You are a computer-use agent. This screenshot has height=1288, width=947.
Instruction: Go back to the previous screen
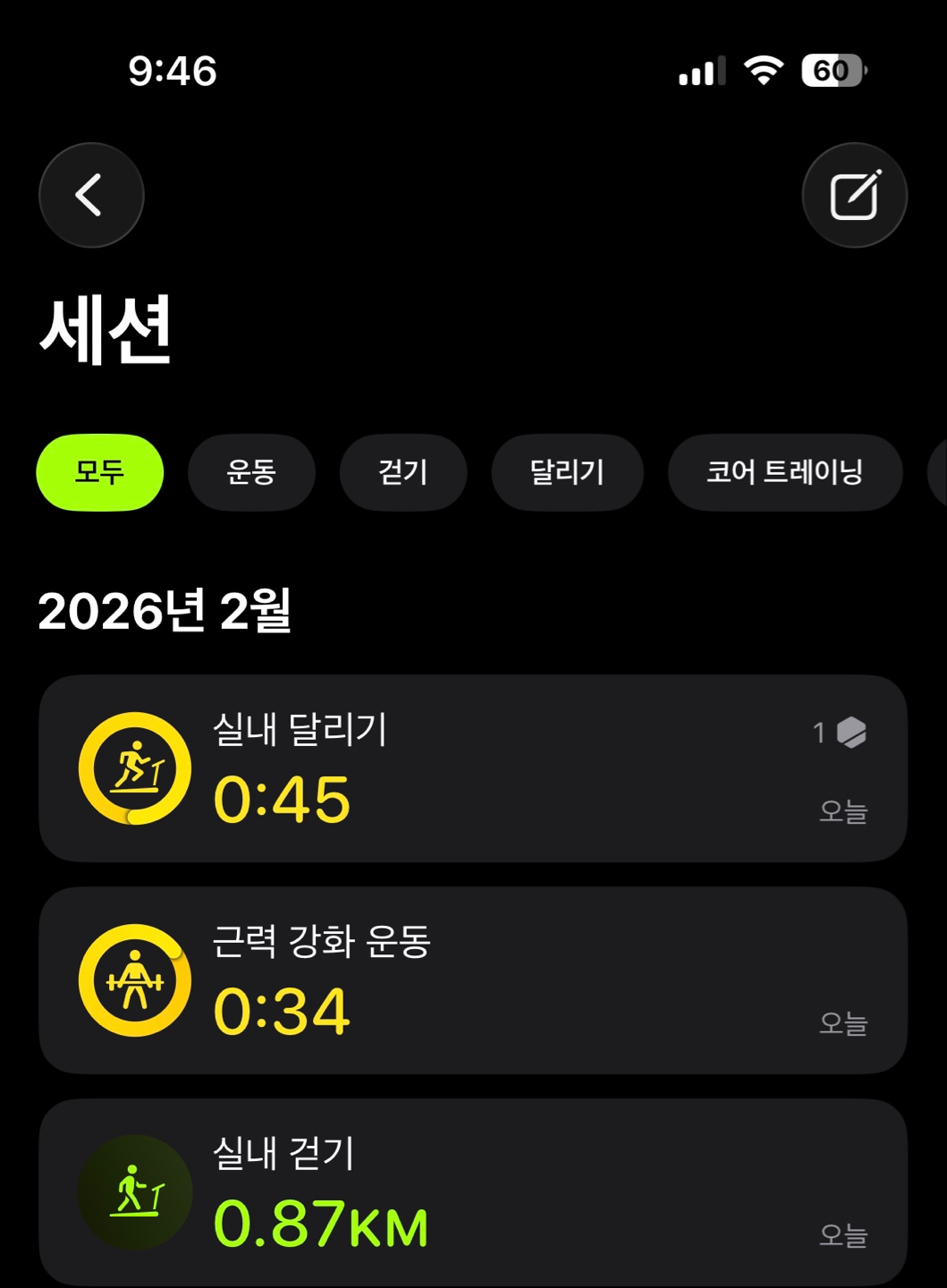(x=91, y=195)
